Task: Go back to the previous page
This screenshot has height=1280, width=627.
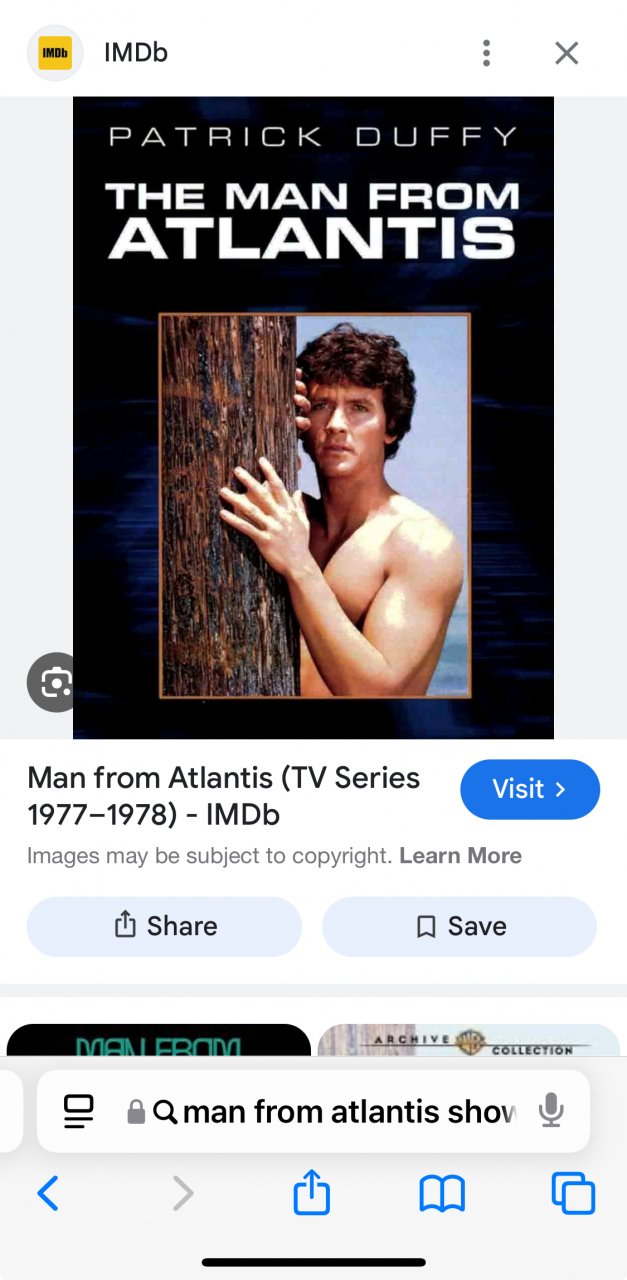Action: [48, 1193]
